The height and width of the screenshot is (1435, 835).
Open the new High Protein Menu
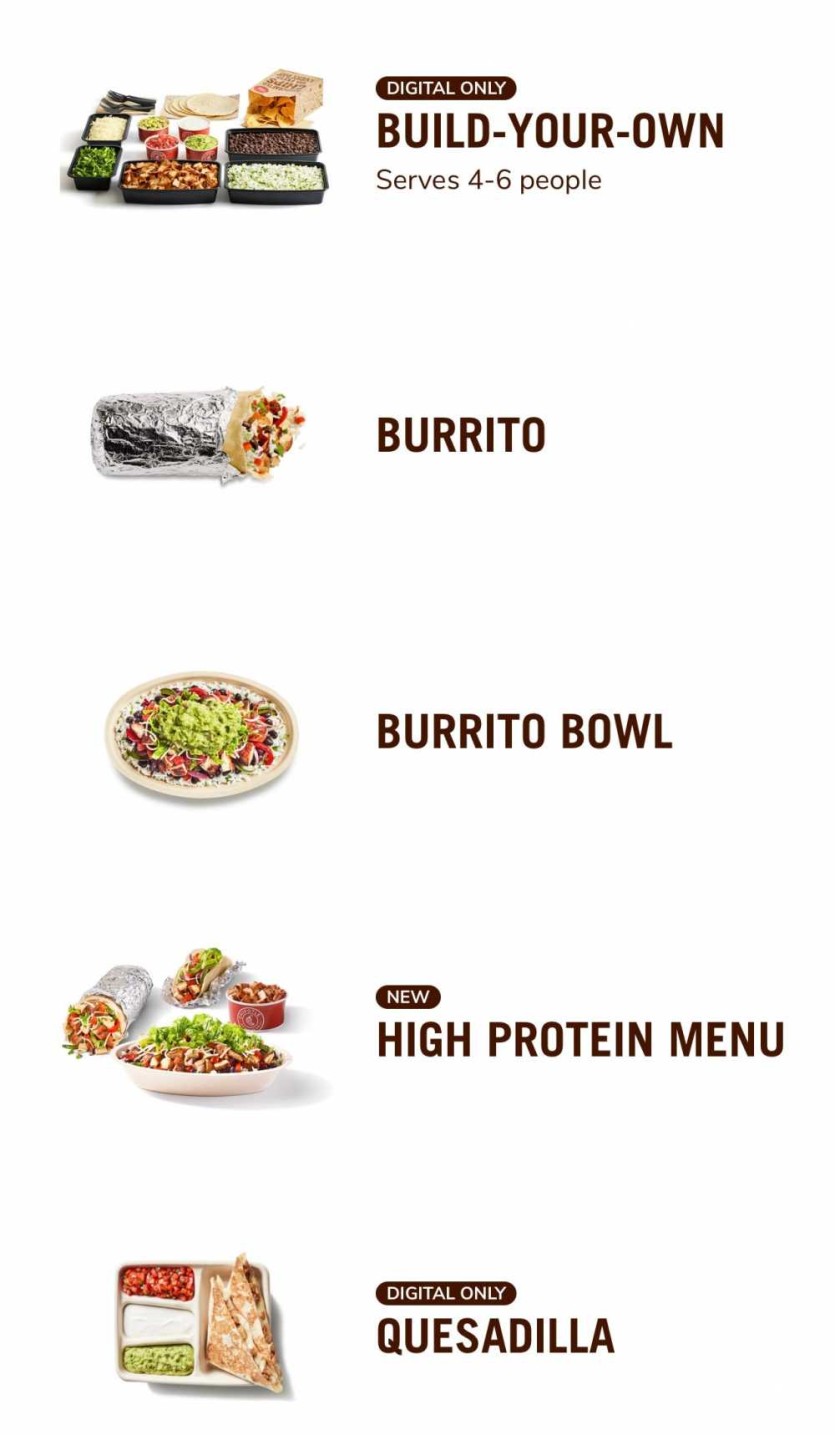pyautogui.click(x=580, y=1040)
